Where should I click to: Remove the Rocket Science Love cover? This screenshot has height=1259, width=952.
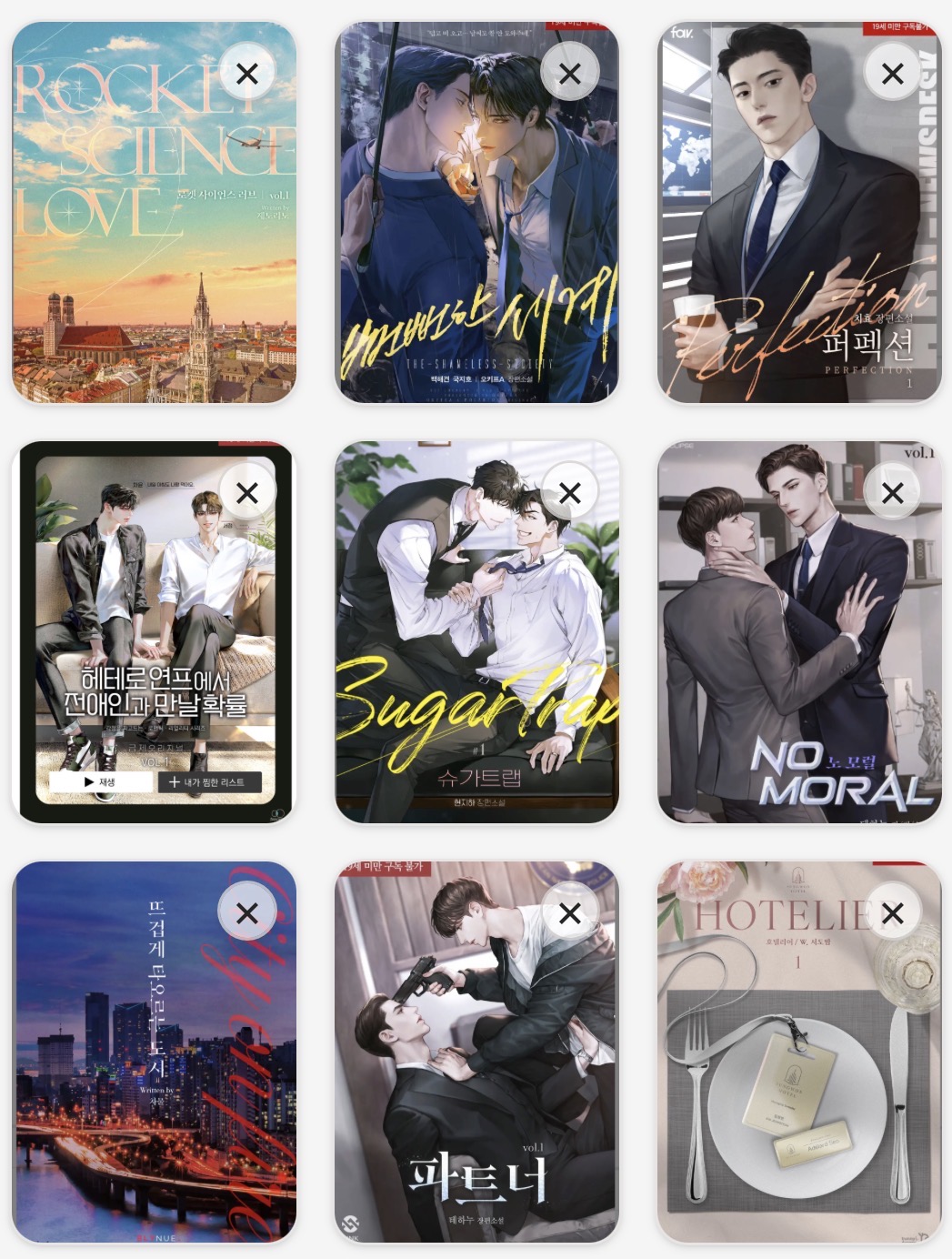(247, 74)
